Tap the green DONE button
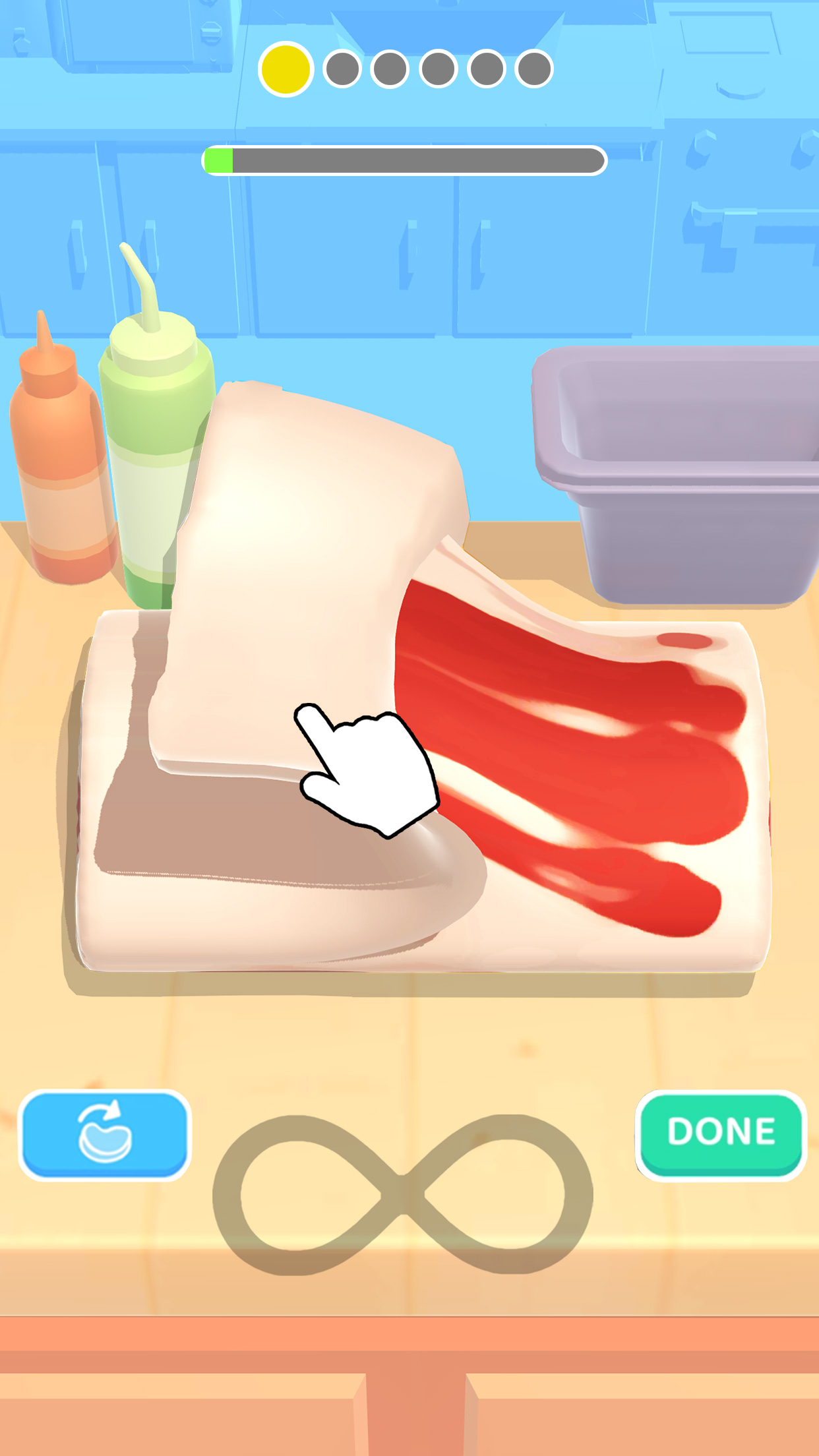The width and height of the screenshot is (819, 1456). [x=721, y=1135]
